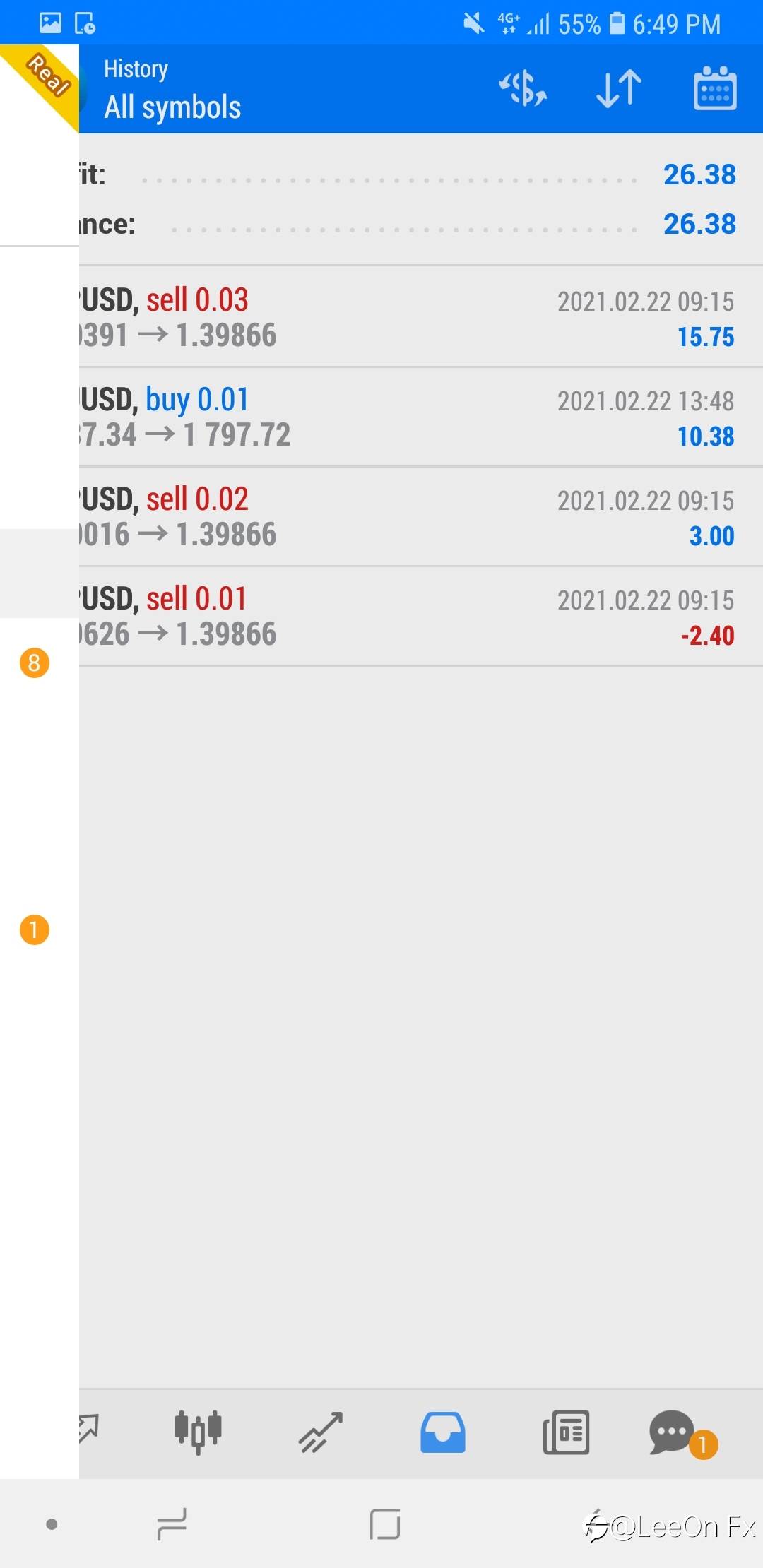Open the sell 0.01 trade with -2.40 loss
This screenshot has width=763, height=1568.
(x=421, y=616)
